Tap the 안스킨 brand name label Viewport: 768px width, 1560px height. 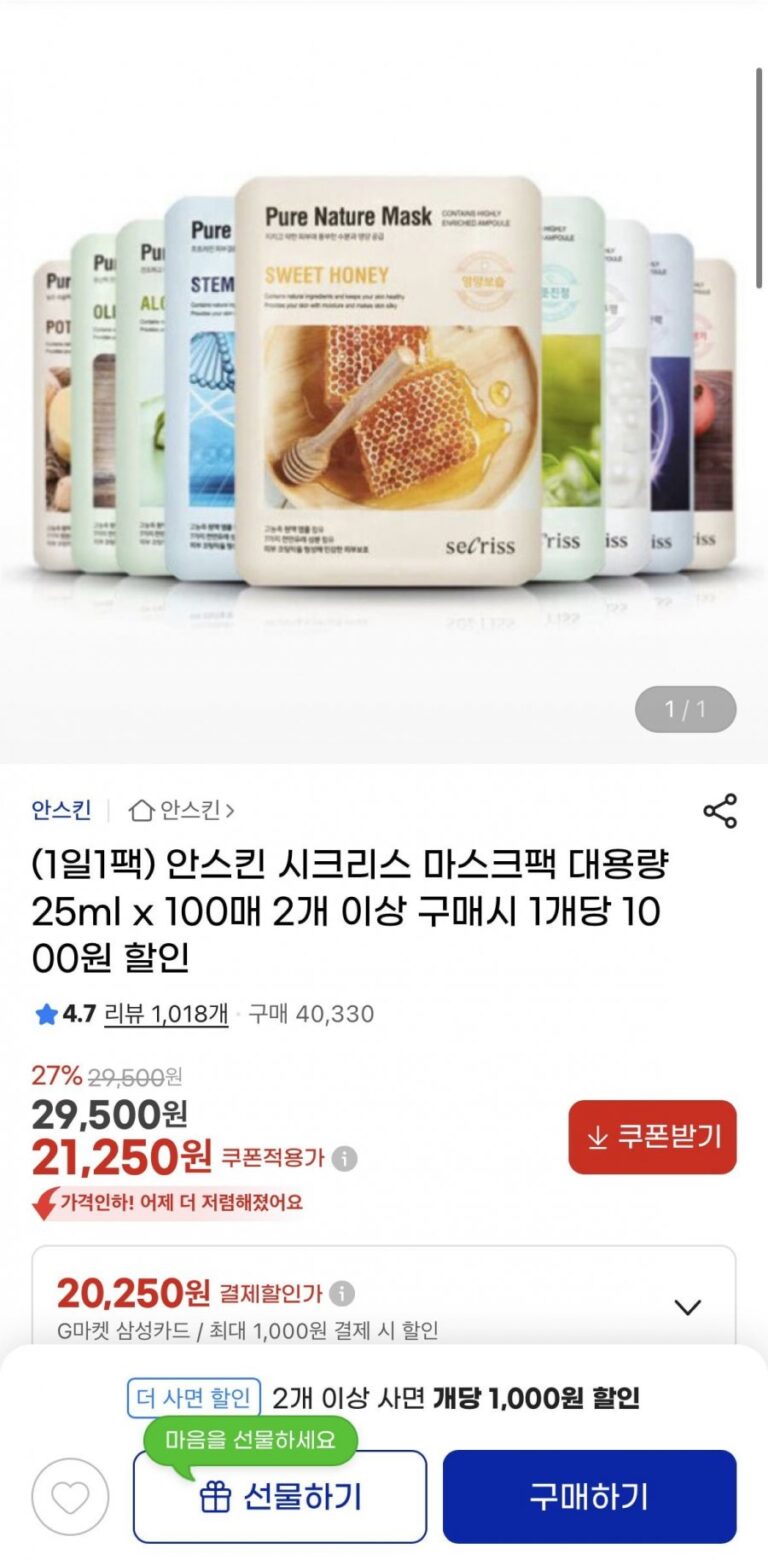(x=61, y=810)
